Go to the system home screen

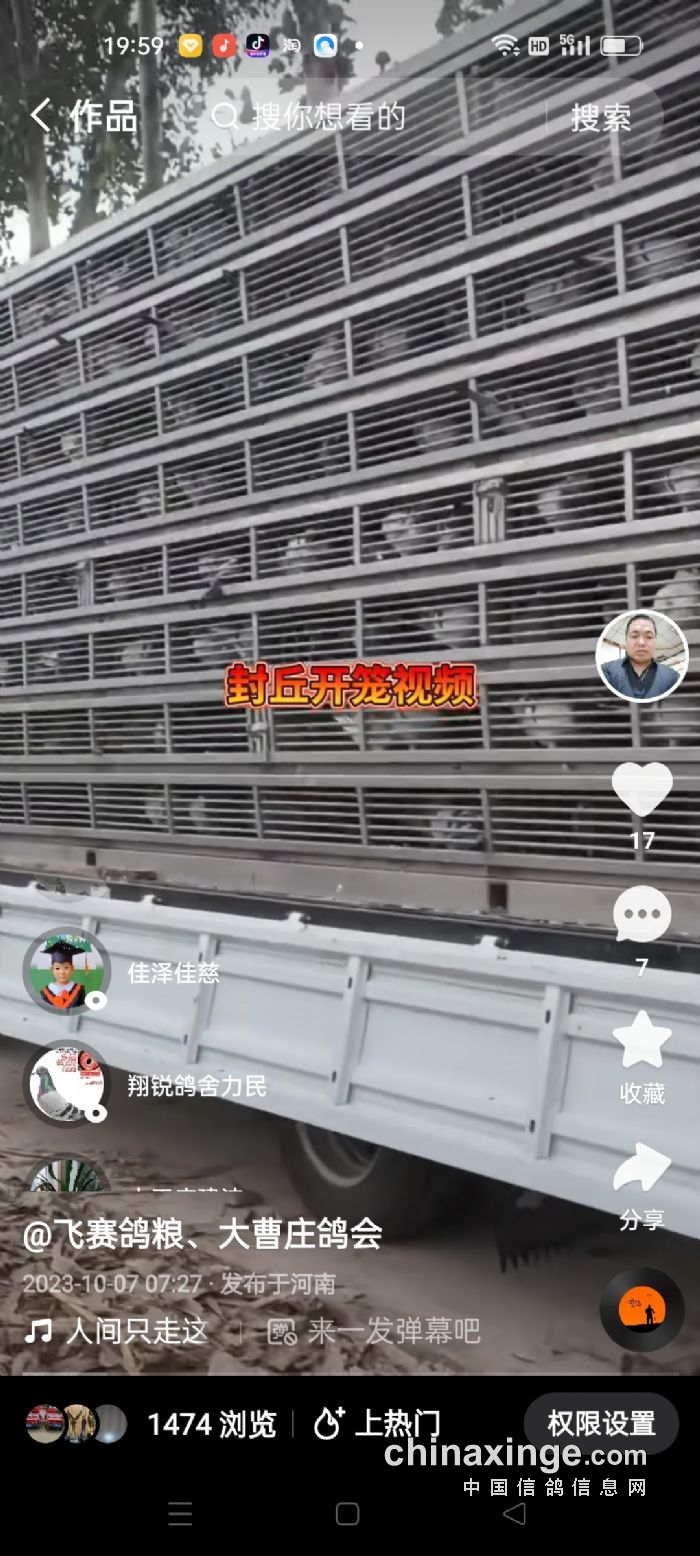tap(347, 1514)
